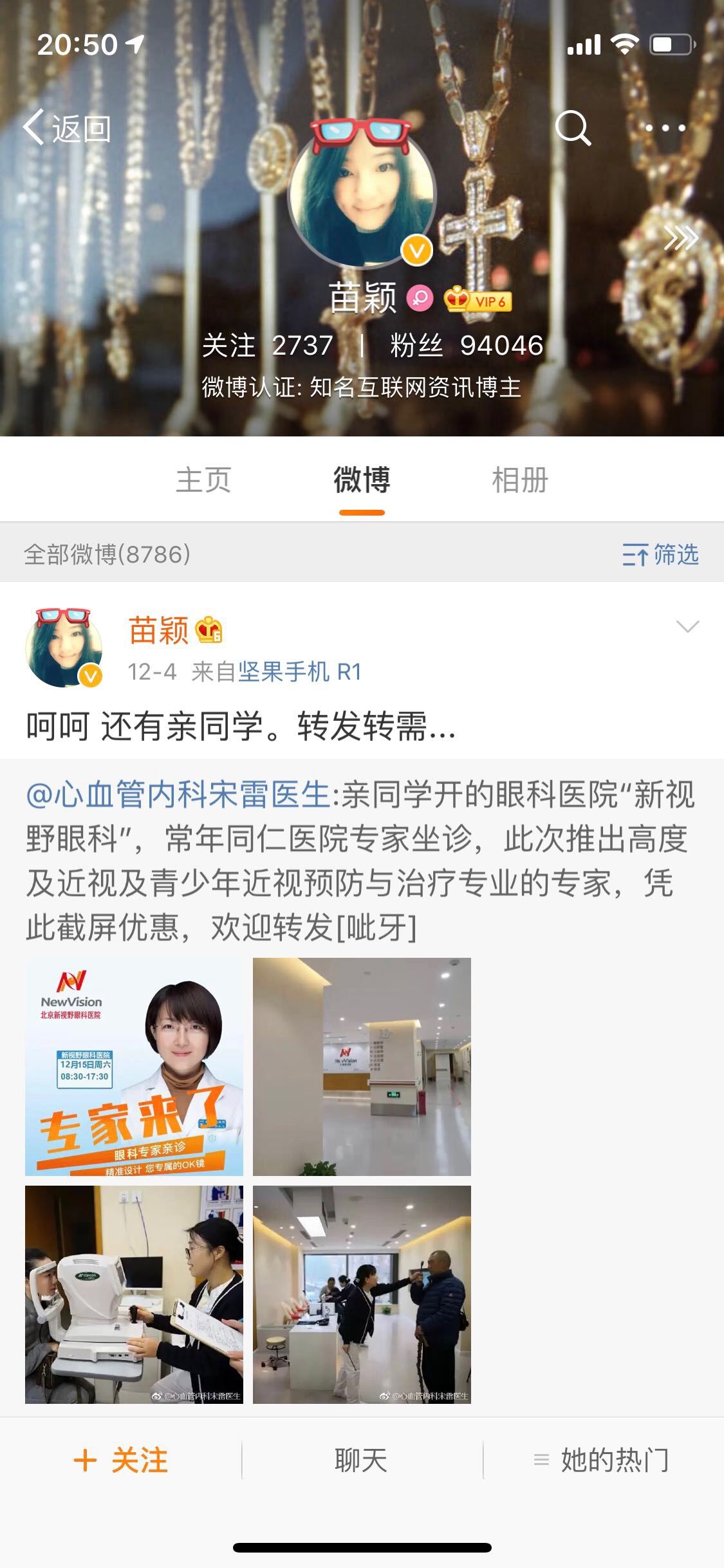Expand the post options chevron
The image size is (724, 1568).
tap(687, 626)
